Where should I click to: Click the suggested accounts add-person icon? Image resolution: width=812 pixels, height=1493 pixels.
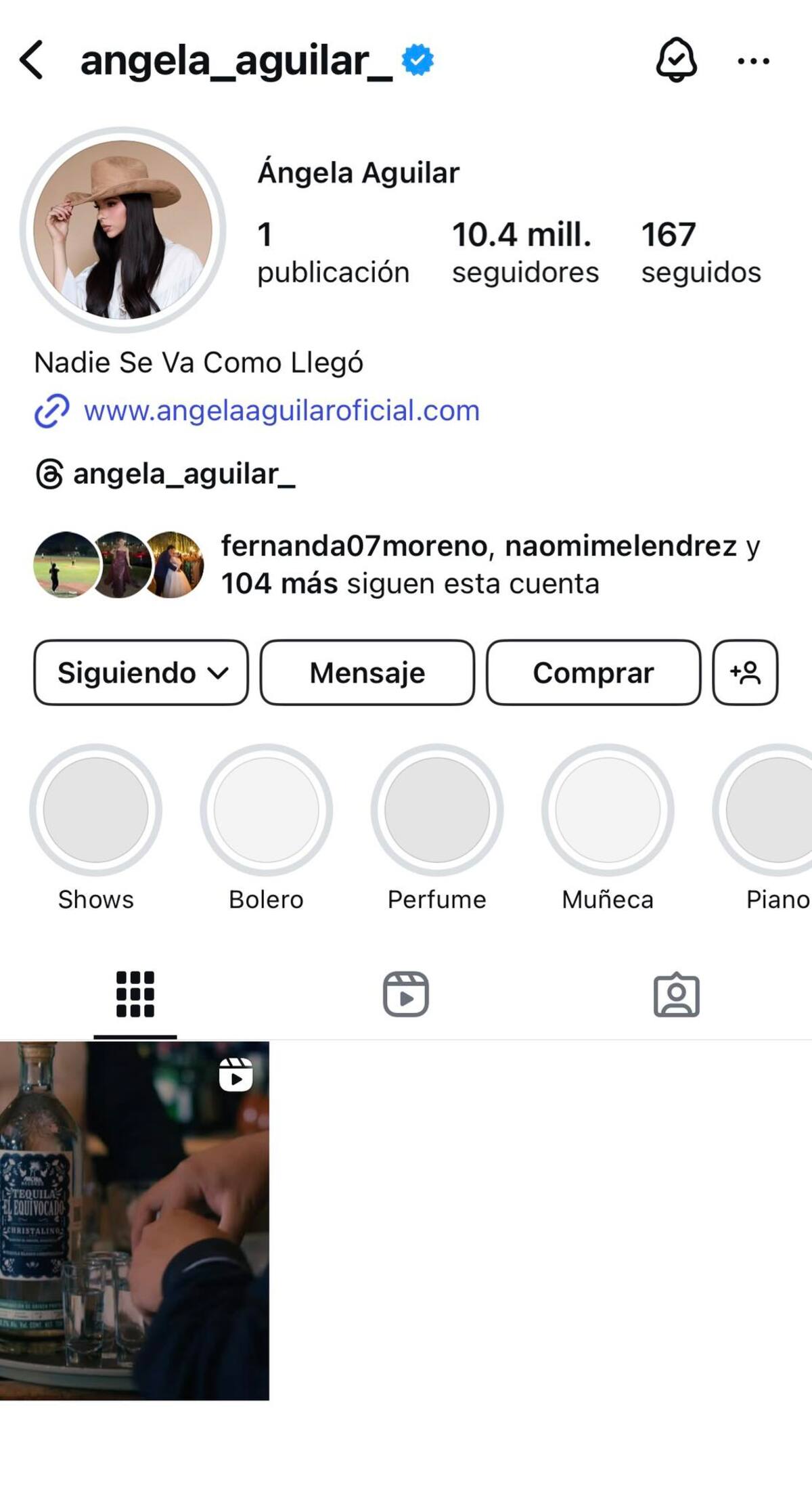[744, 672]
